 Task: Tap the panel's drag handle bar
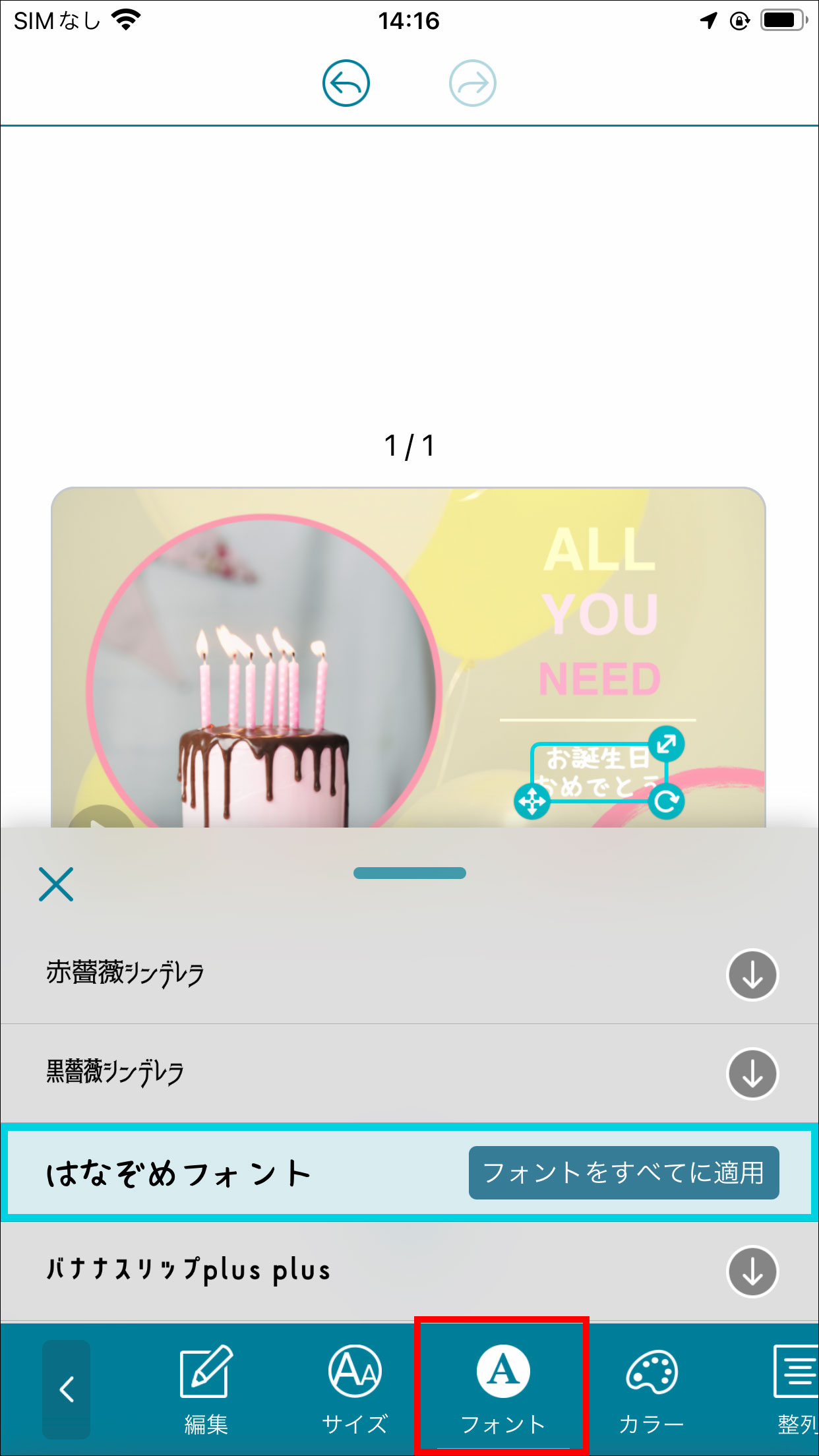coord(409,873)
